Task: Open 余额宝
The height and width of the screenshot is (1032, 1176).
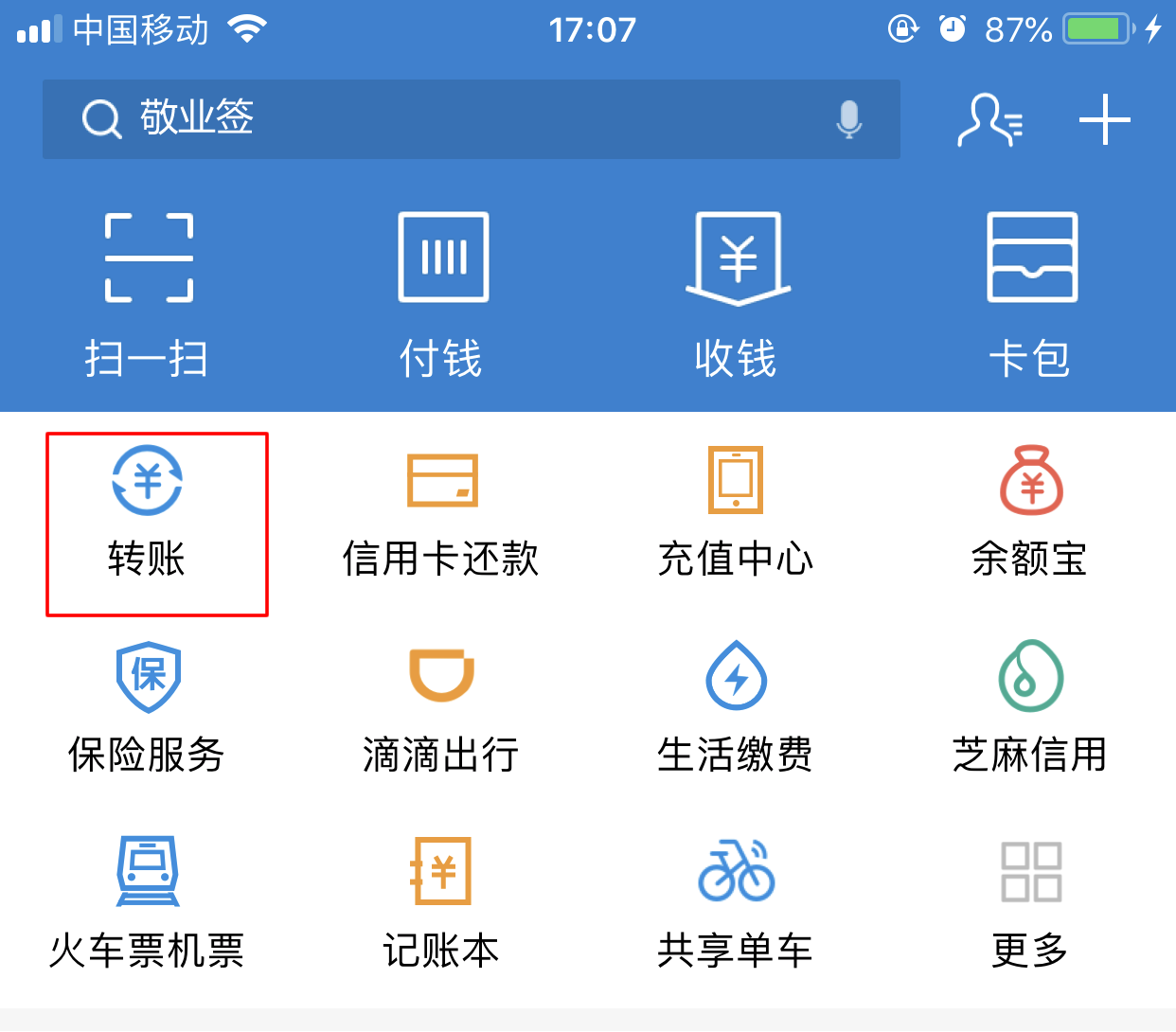Action: point(1030,513)
